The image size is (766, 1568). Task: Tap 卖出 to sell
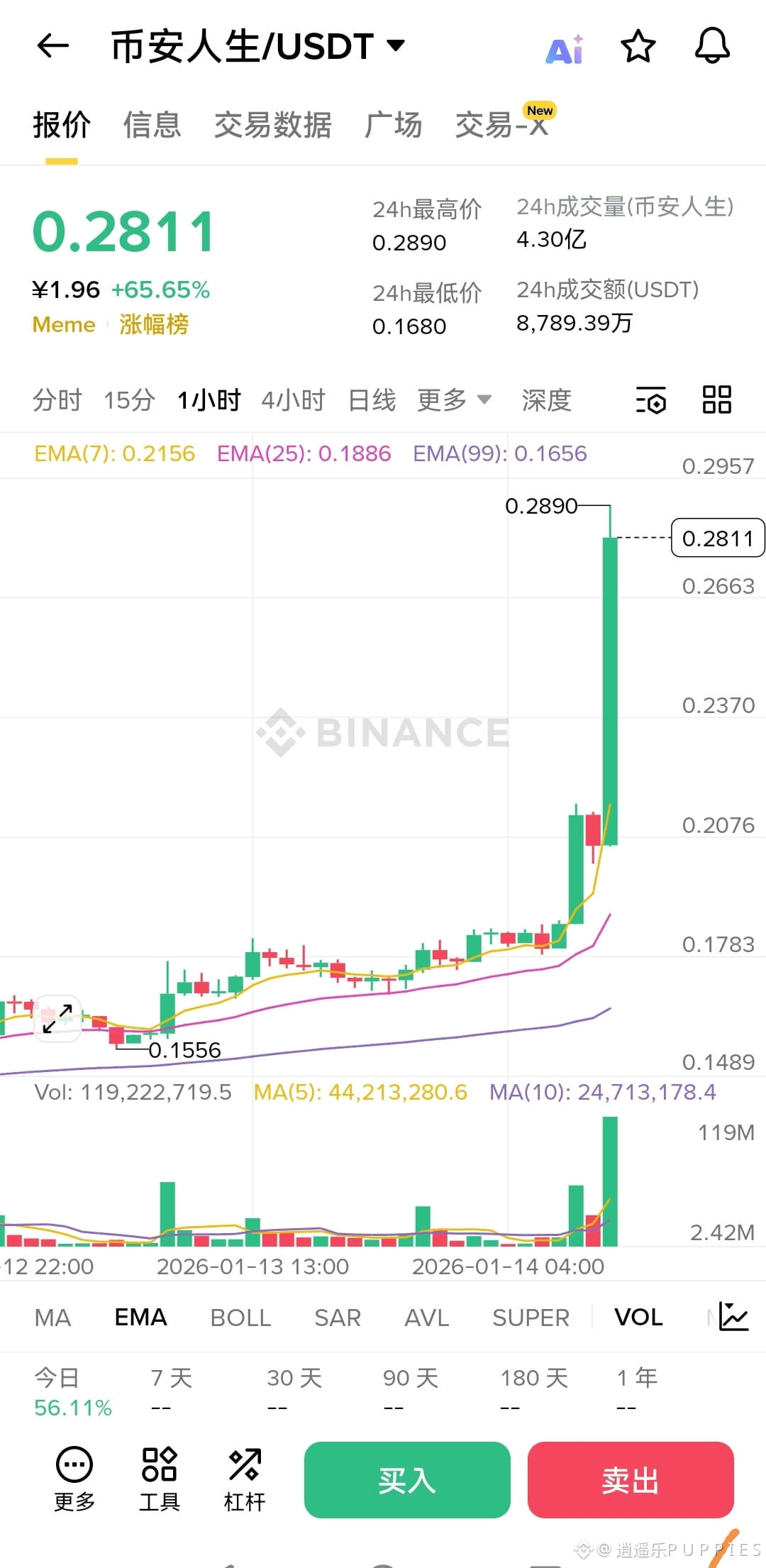630,1480
